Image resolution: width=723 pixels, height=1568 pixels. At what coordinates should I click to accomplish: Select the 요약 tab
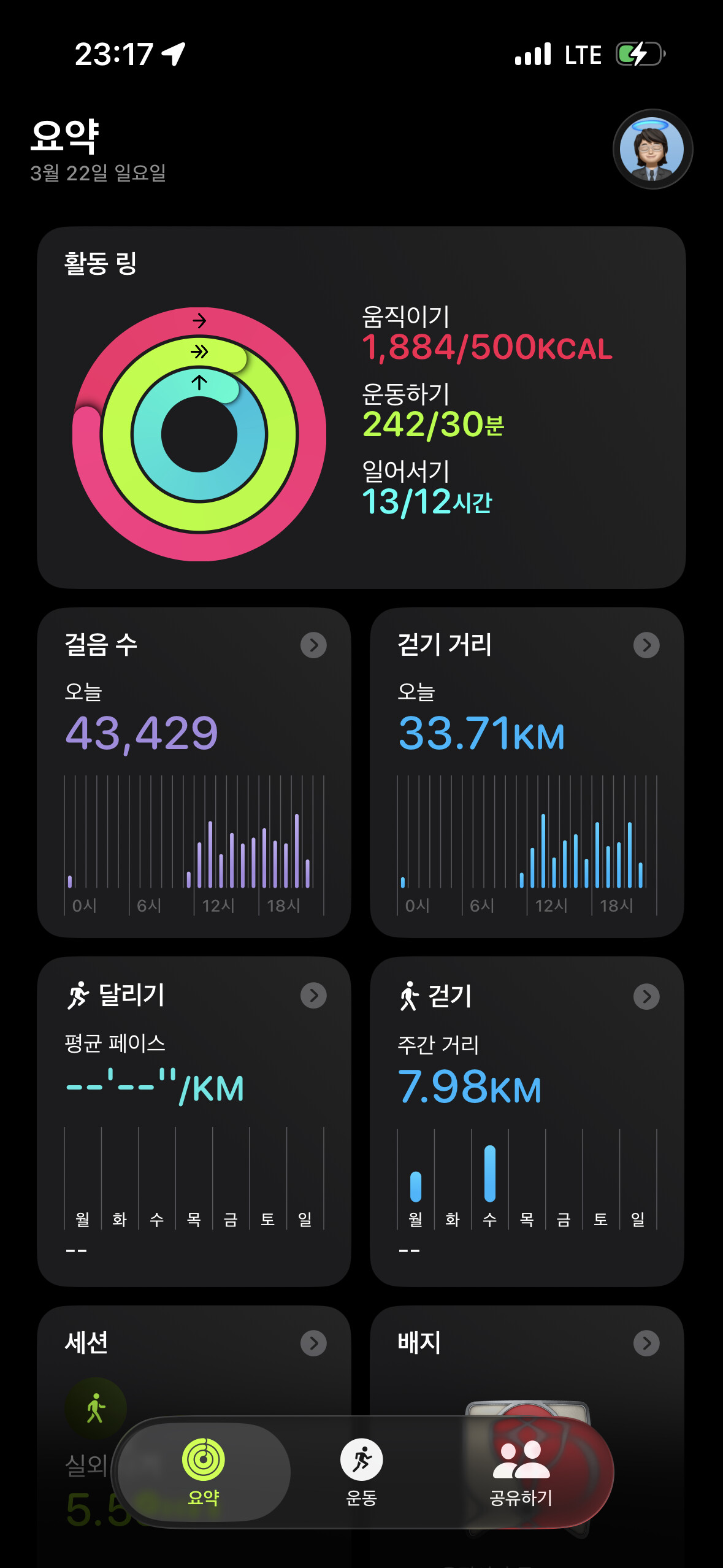[x=204, y=1472]
